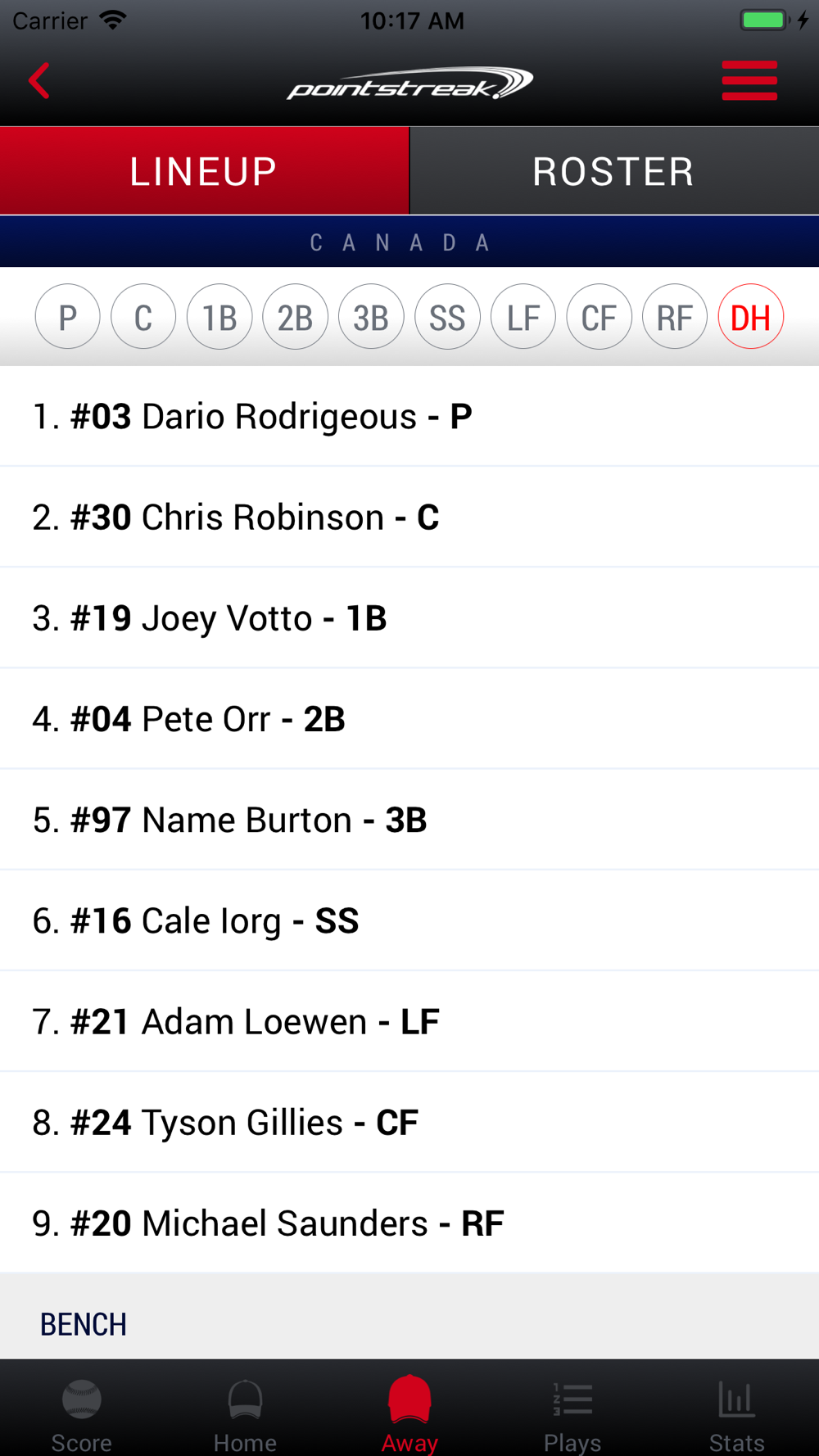
Task: Switch to the Roster tab
Action: (x=614, y=171)
